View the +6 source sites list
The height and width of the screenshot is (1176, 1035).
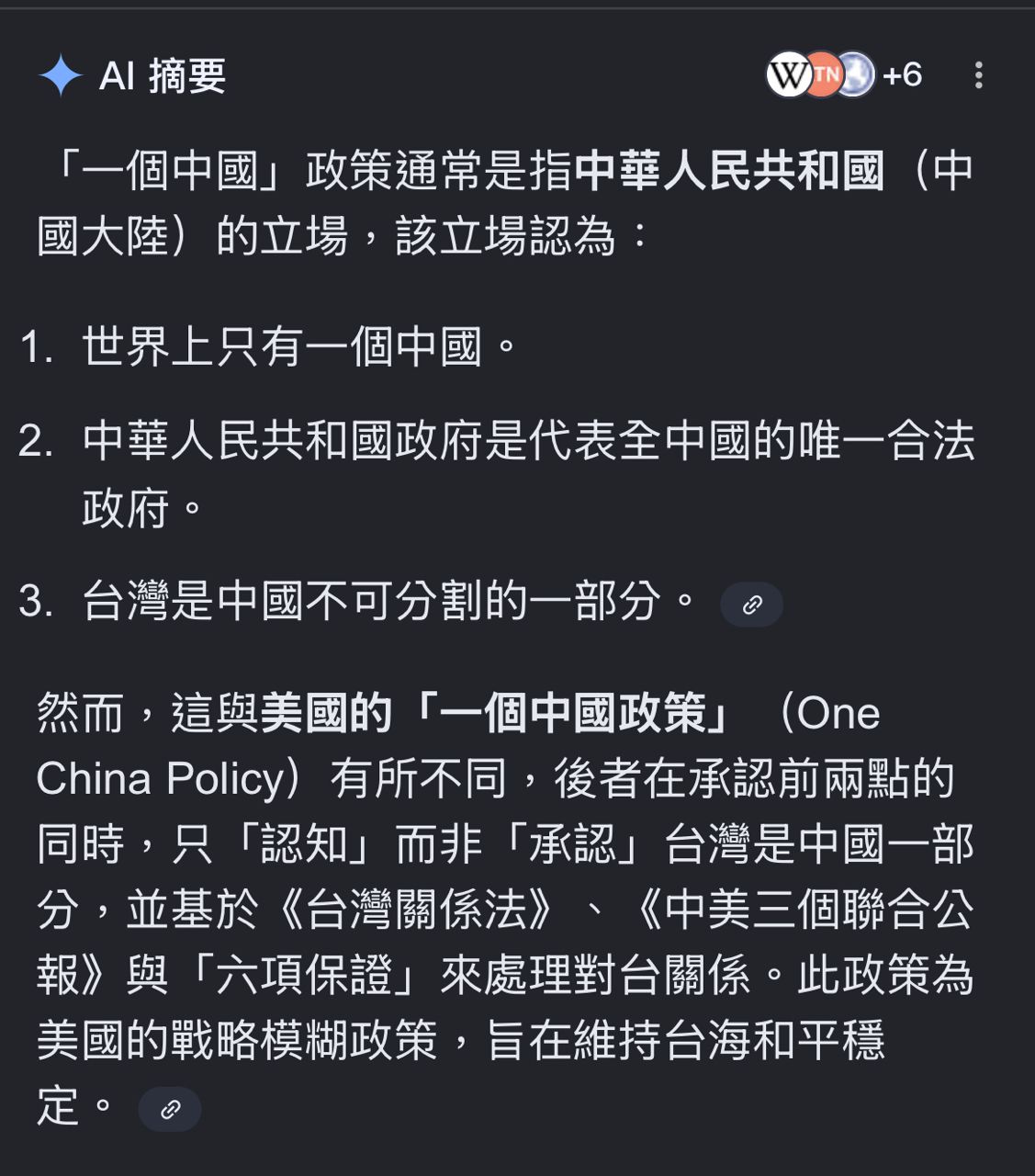click(x=901, y=75)
